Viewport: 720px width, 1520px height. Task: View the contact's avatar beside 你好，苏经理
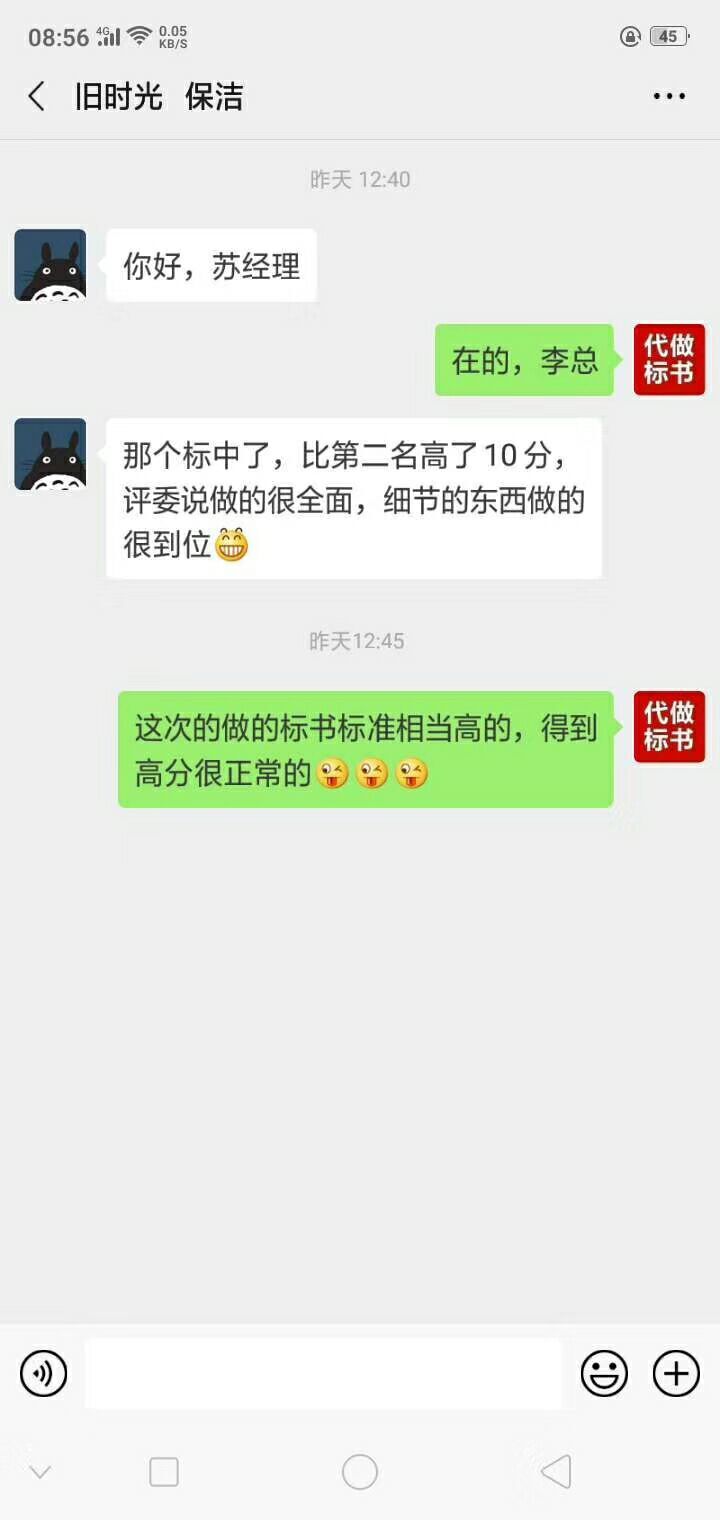[50, 265]
